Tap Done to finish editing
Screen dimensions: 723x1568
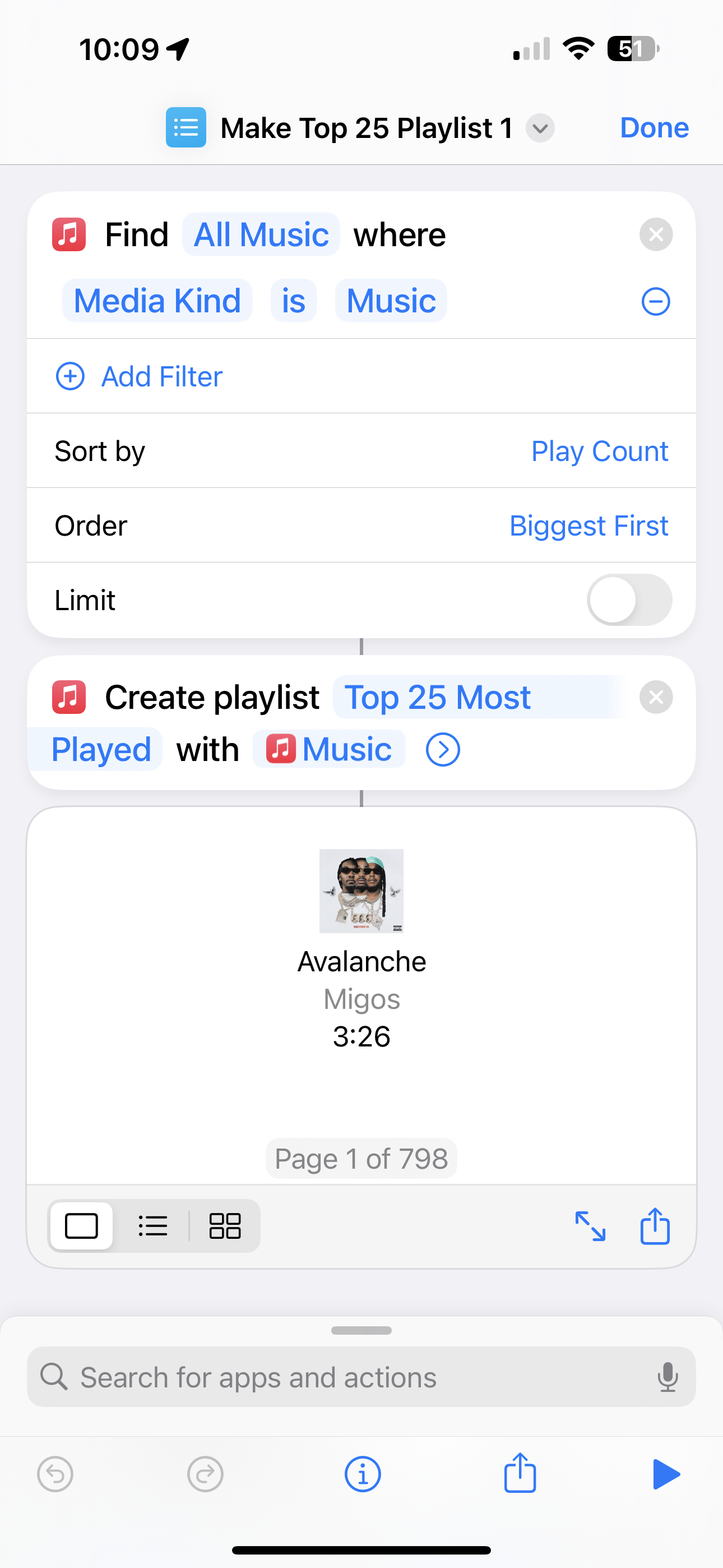point(654,127)
